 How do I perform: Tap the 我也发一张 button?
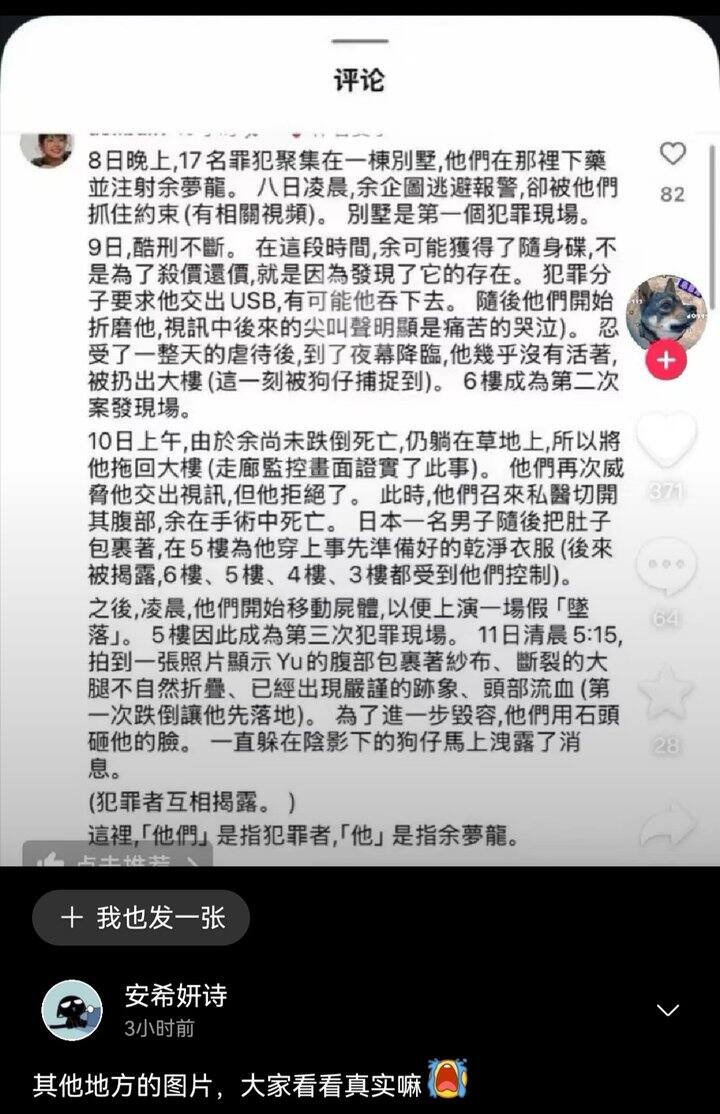pyautogui.click(x=141, y=918)
